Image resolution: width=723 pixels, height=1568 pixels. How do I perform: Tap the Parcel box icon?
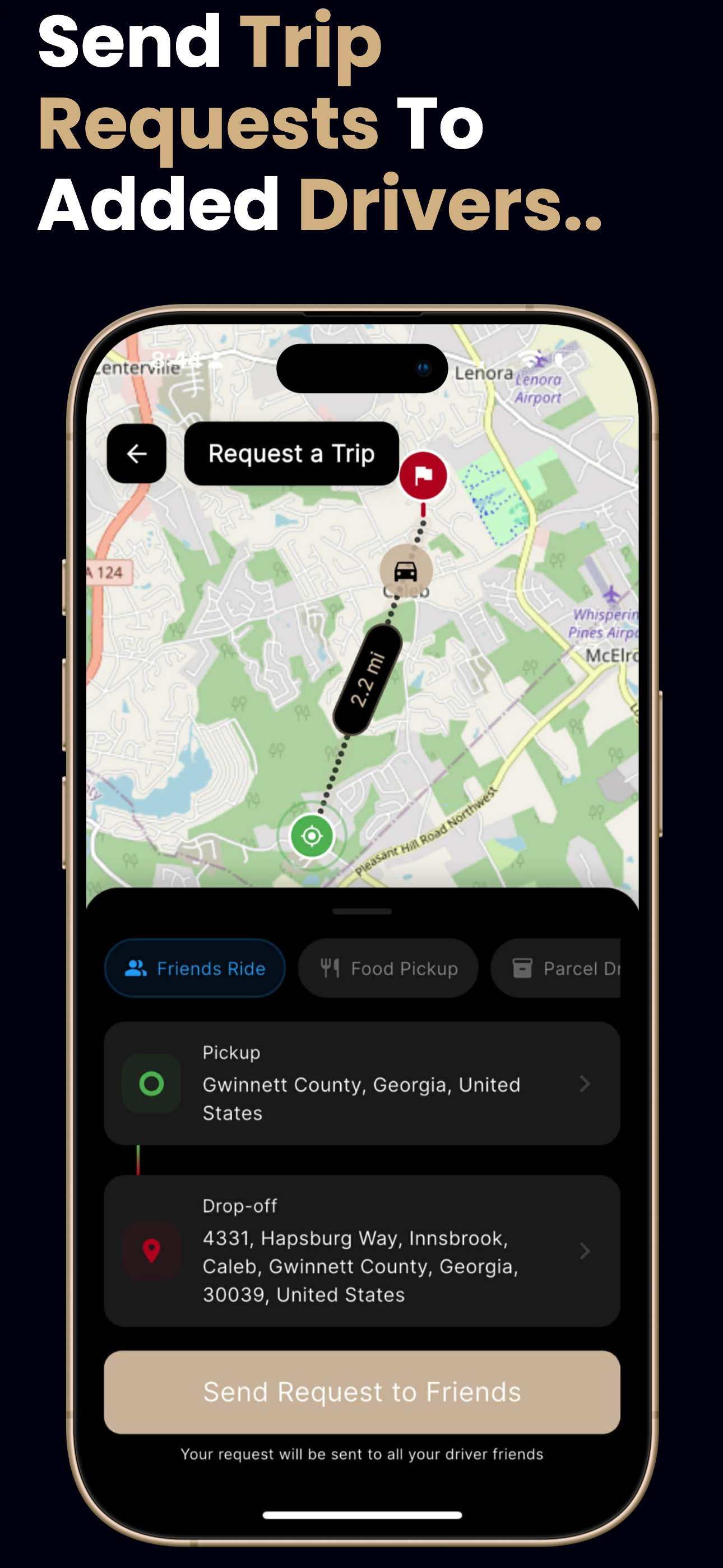(523, 968)
